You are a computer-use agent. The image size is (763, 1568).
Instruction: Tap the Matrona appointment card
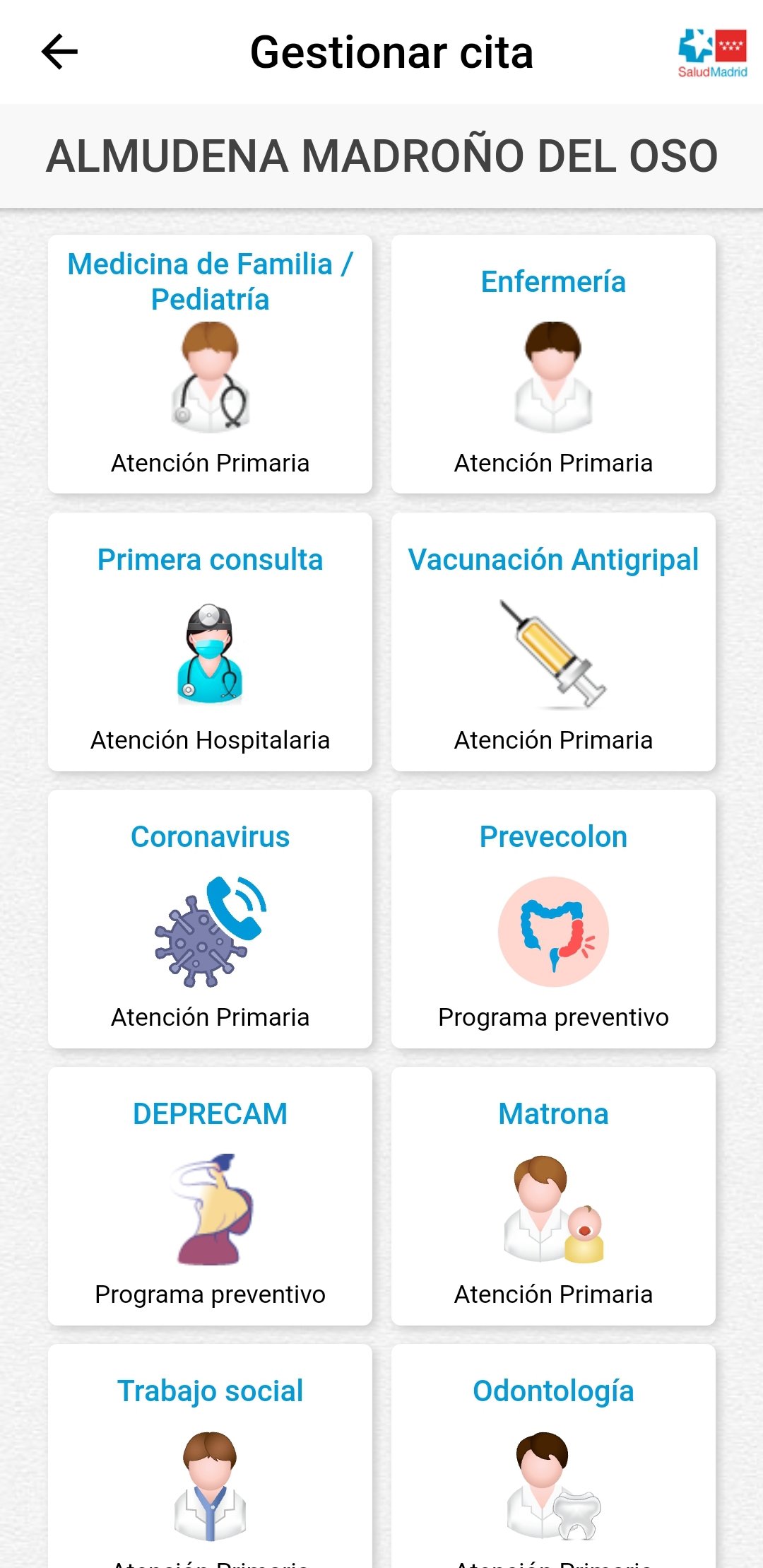click(553, 1196)
